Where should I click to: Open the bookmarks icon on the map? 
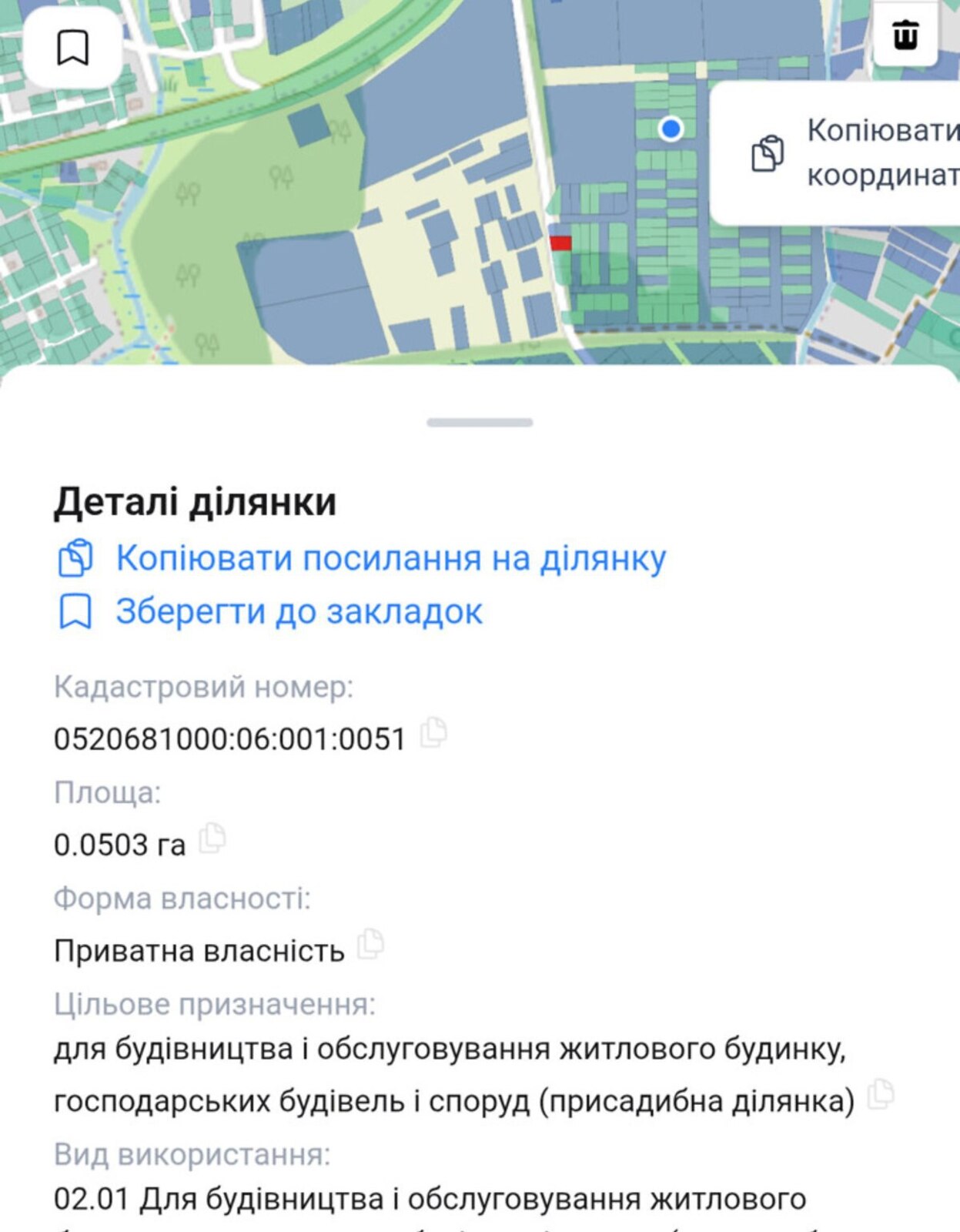pos(73,48)
